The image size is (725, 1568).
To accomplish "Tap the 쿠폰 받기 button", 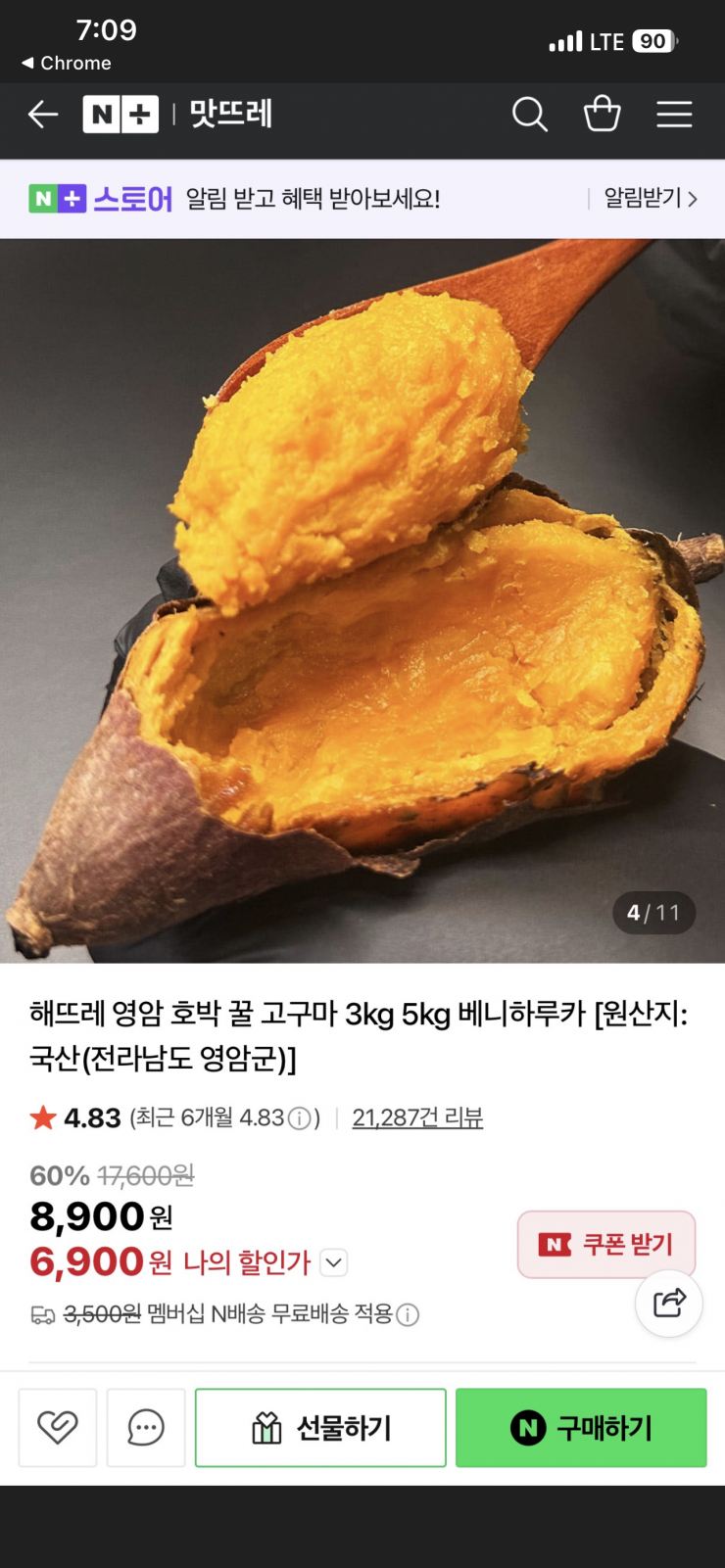I will (606, 1244).
